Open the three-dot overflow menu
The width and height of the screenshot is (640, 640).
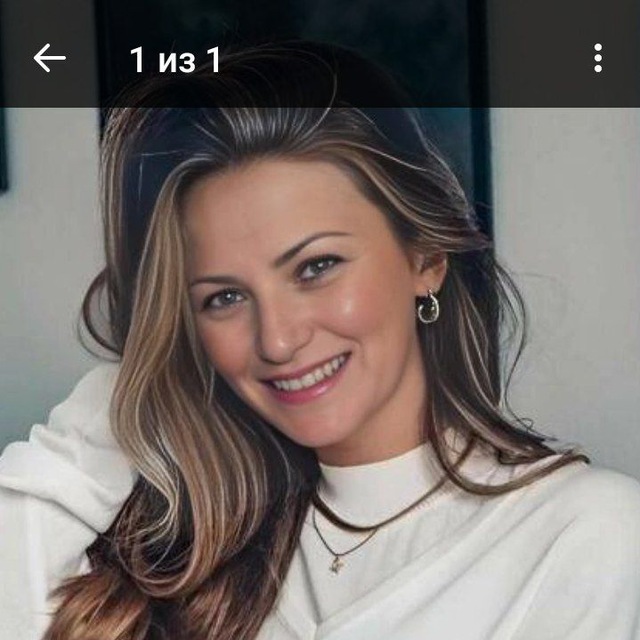click(597, 58)
